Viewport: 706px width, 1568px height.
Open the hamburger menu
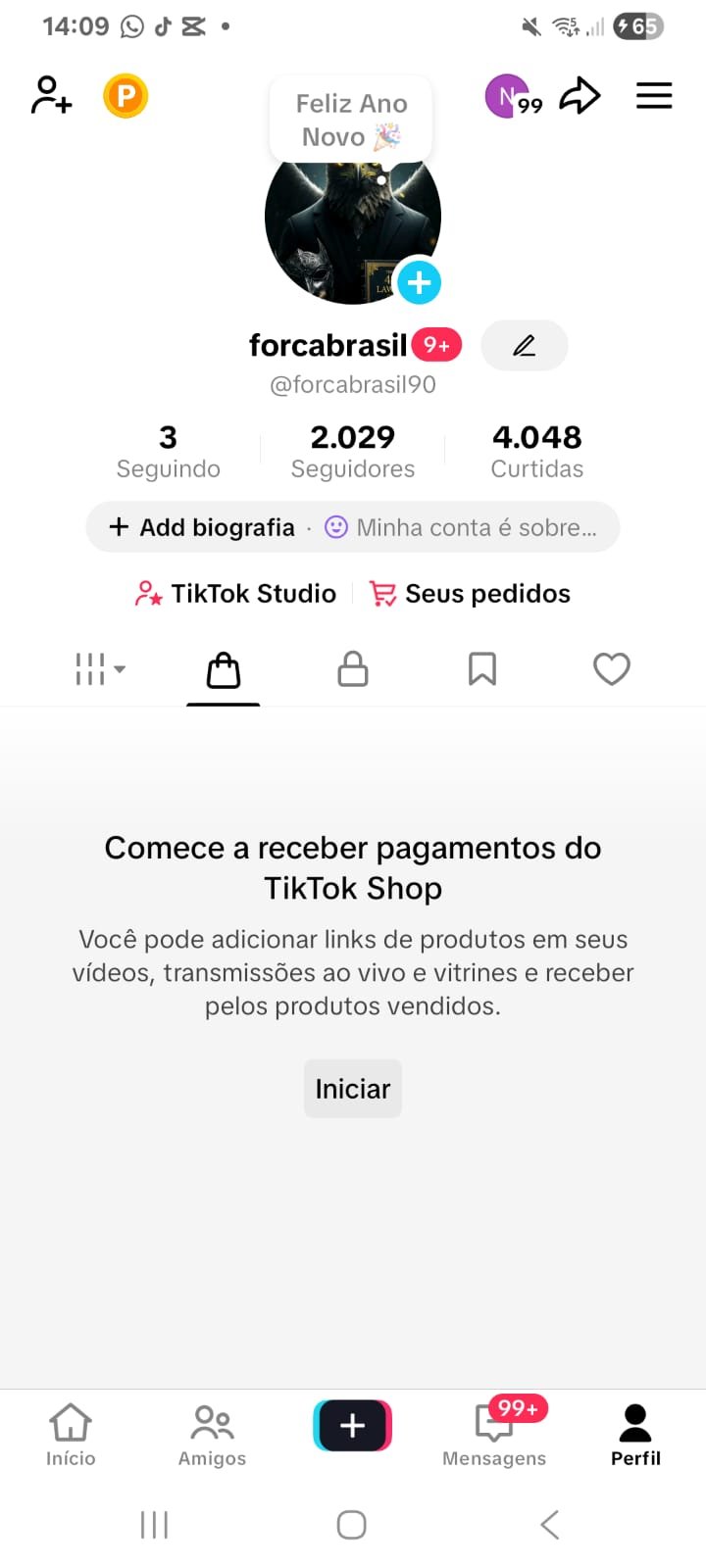pyautogui.click(x=654, y=96)
